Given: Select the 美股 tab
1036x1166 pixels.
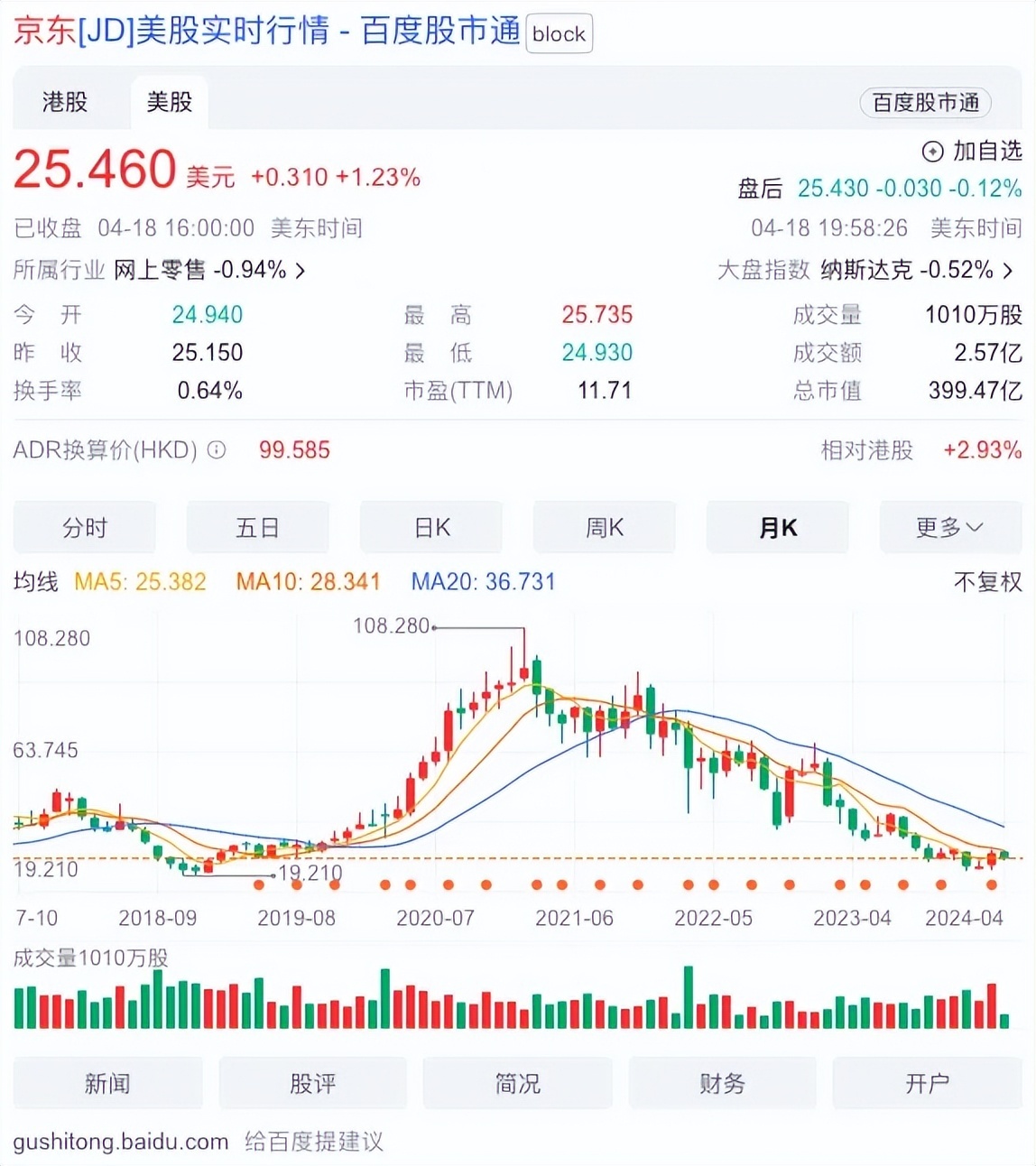Looking at the screenshot, I should (x=170, y=102).
